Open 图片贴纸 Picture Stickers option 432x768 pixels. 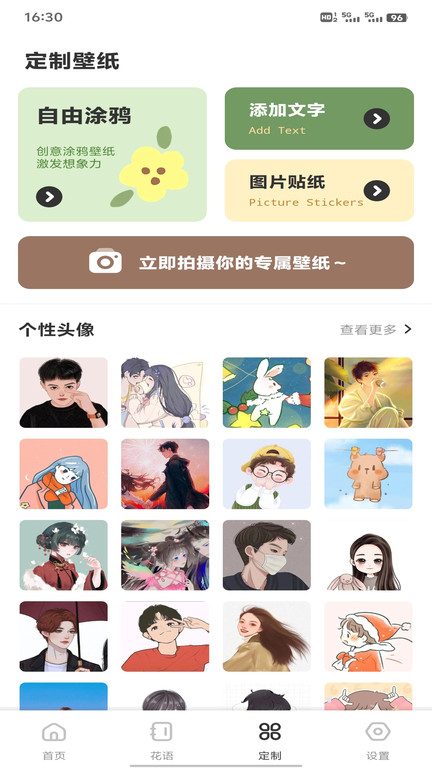(319, 191)
